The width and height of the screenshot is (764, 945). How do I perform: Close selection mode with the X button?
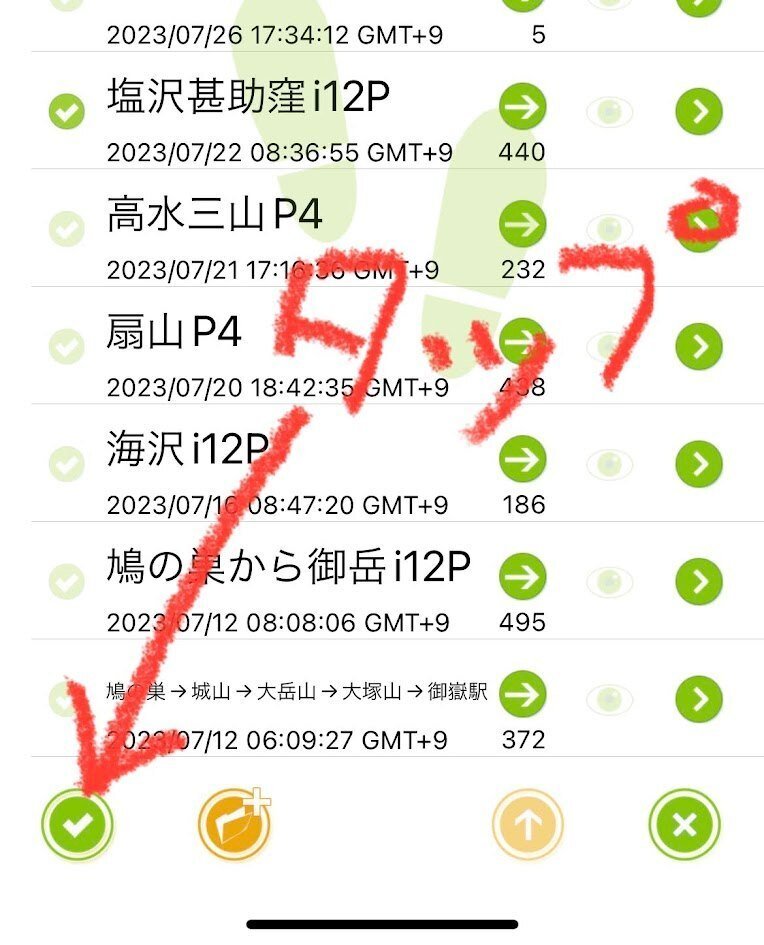[683, 825]
